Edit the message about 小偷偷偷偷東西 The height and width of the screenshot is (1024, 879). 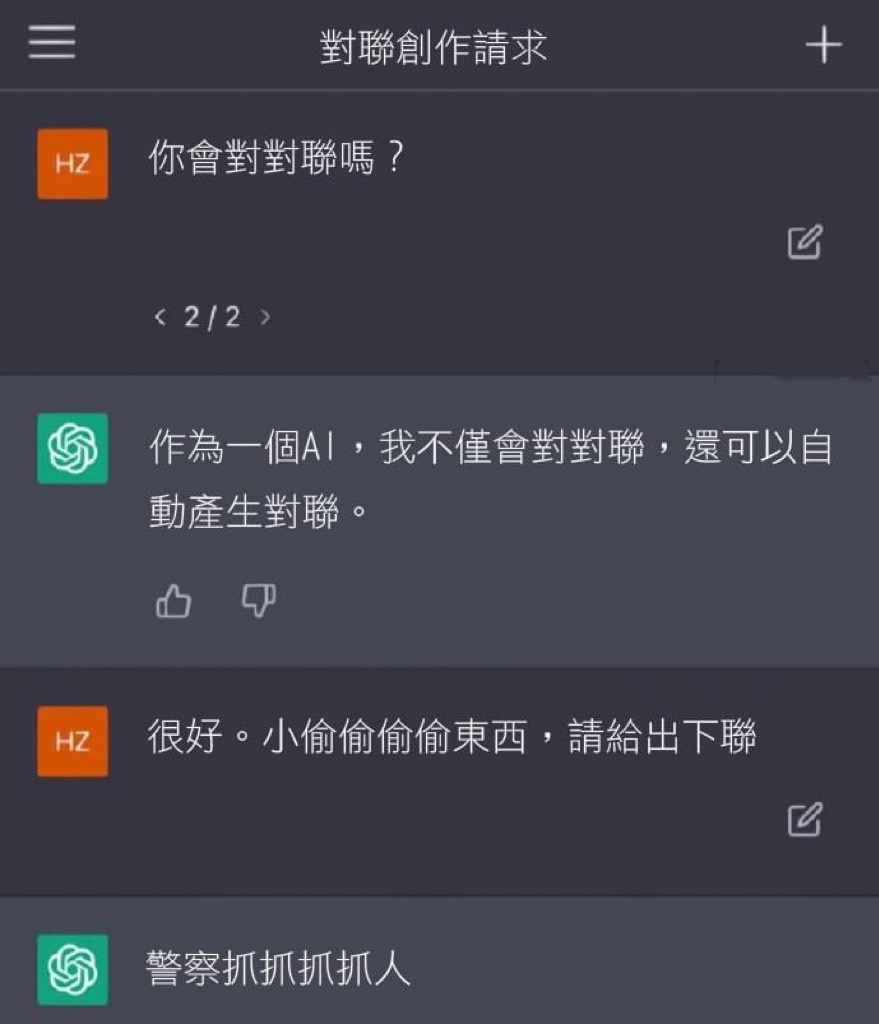click(805, 818)
